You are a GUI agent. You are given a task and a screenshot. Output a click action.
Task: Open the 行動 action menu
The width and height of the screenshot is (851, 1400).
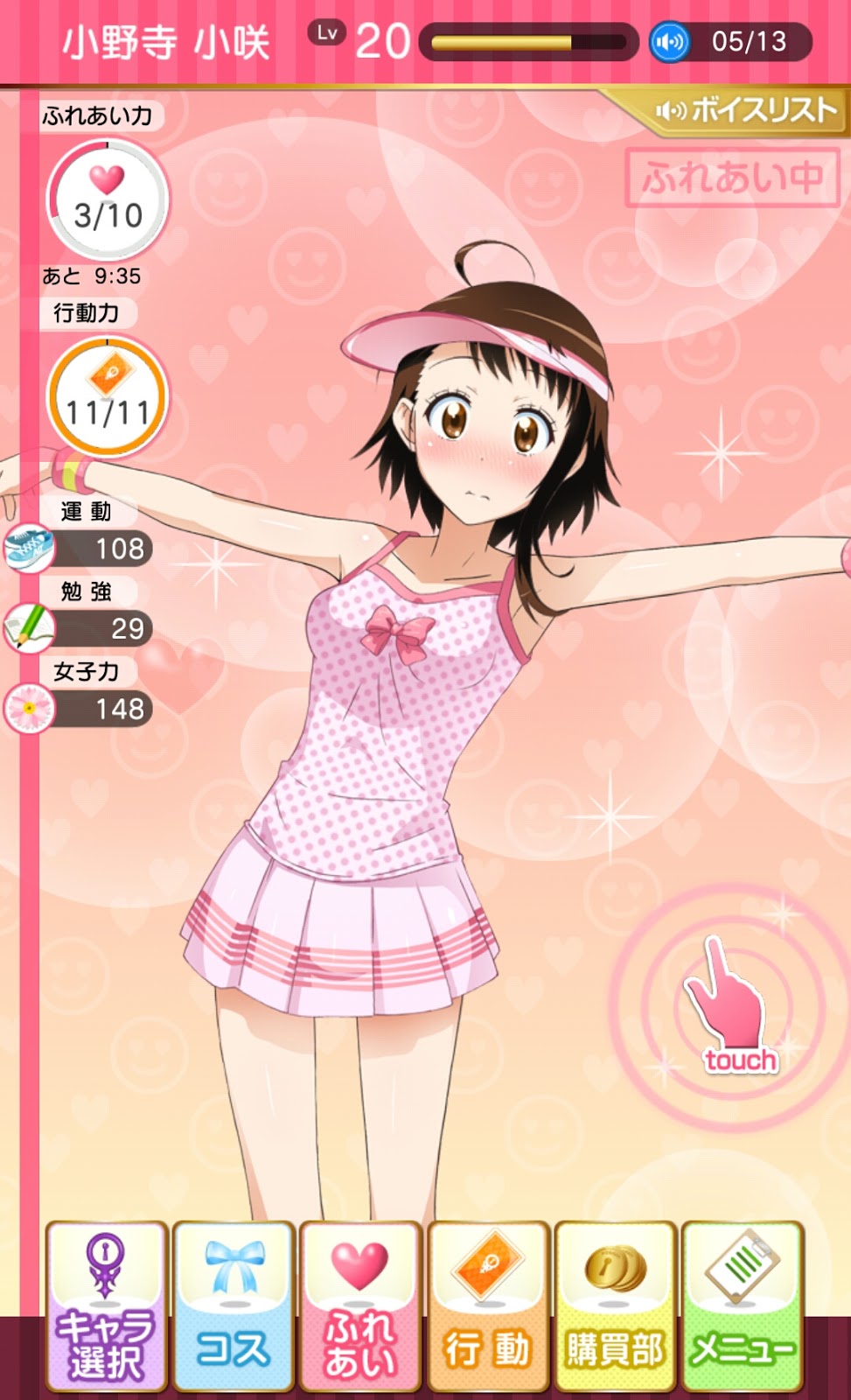pos(487,1306)
